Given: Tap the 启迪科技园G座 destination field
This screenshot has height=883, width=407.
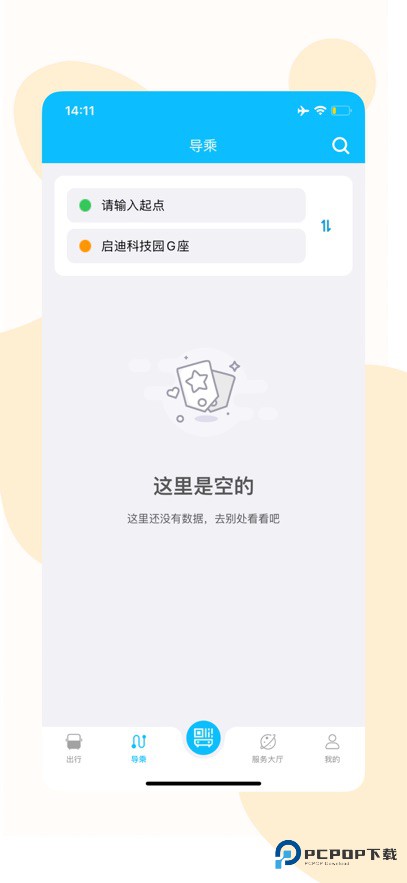Looking at the screenshot, I should [186, 246].
